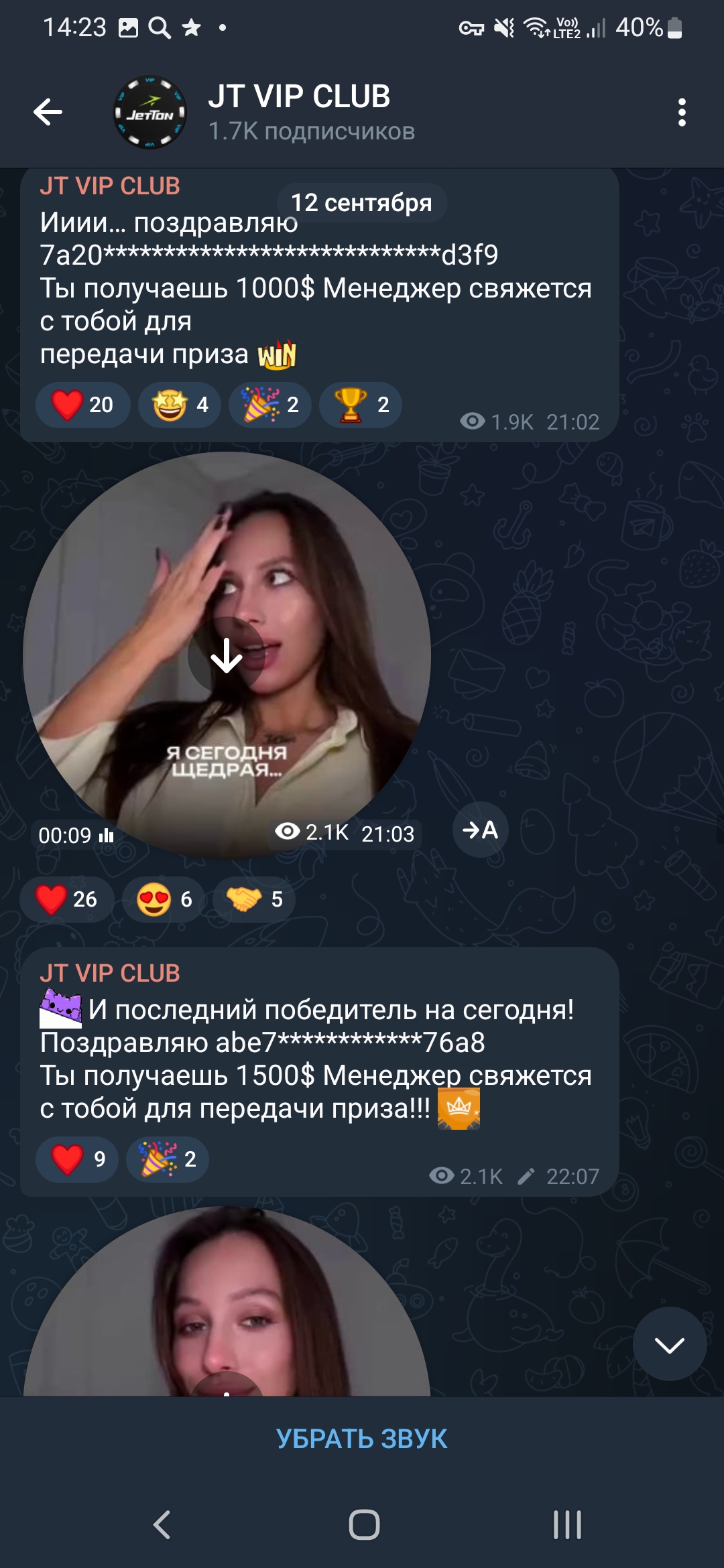This screenshot has width=724, height=1568.
Task: Go to home screen via navigation bar
Action: click(x=364, y=1524)
